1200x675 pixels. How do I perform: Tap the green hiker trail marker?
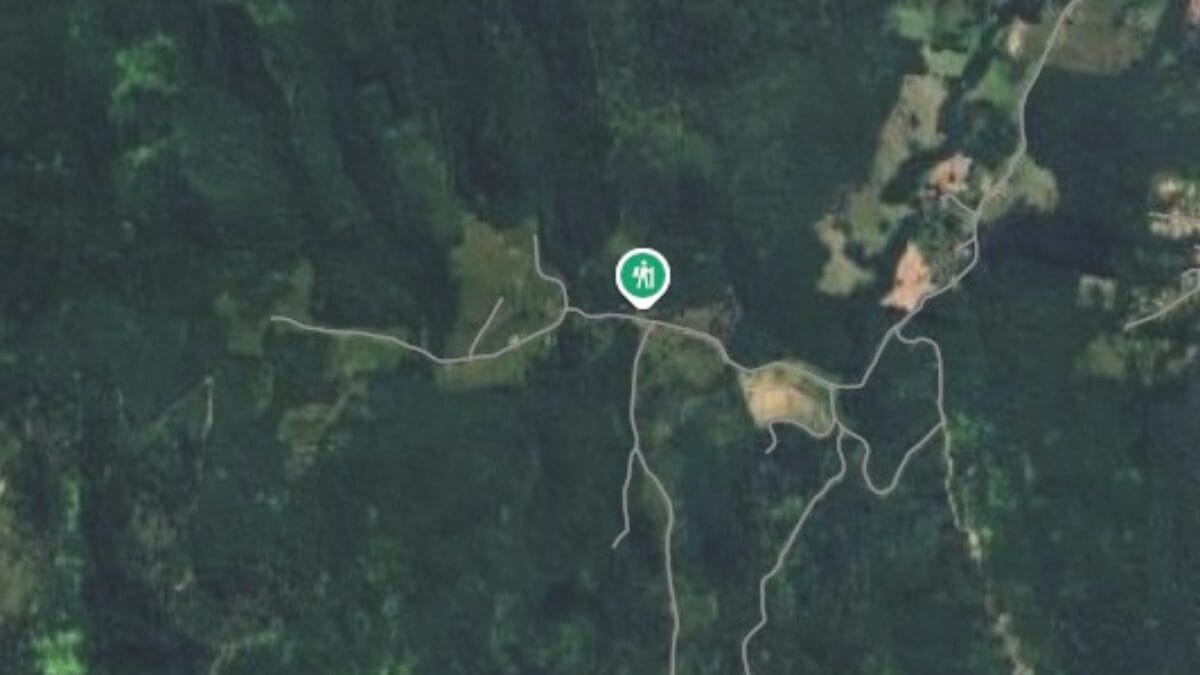point(642,275)
